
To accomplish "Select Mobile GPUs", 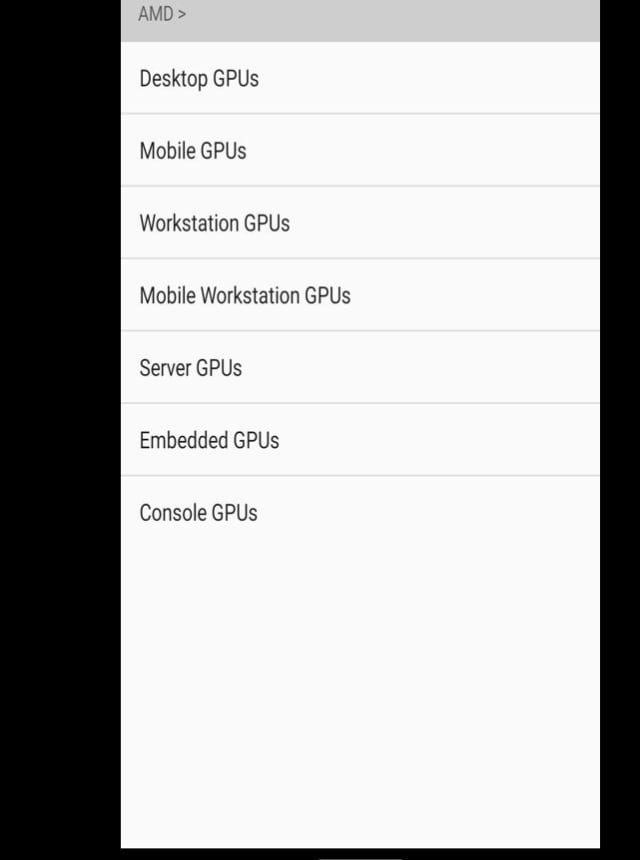I will pyautogui.click(x=193, y=151).
